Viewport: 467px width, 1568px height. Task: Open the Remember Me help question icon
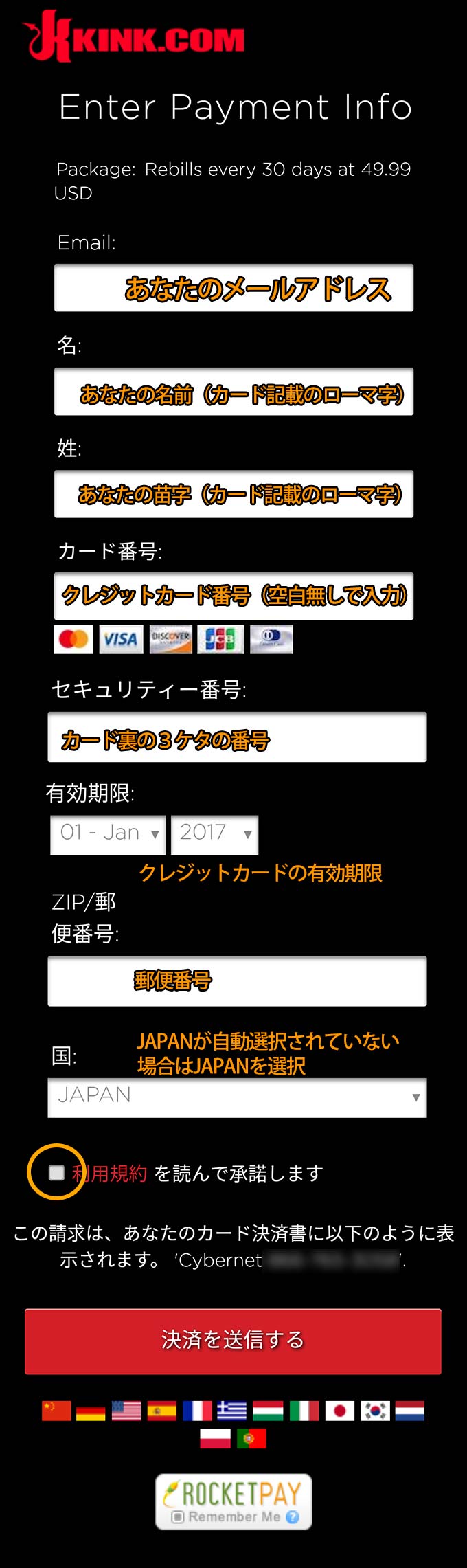point(293,1516)
